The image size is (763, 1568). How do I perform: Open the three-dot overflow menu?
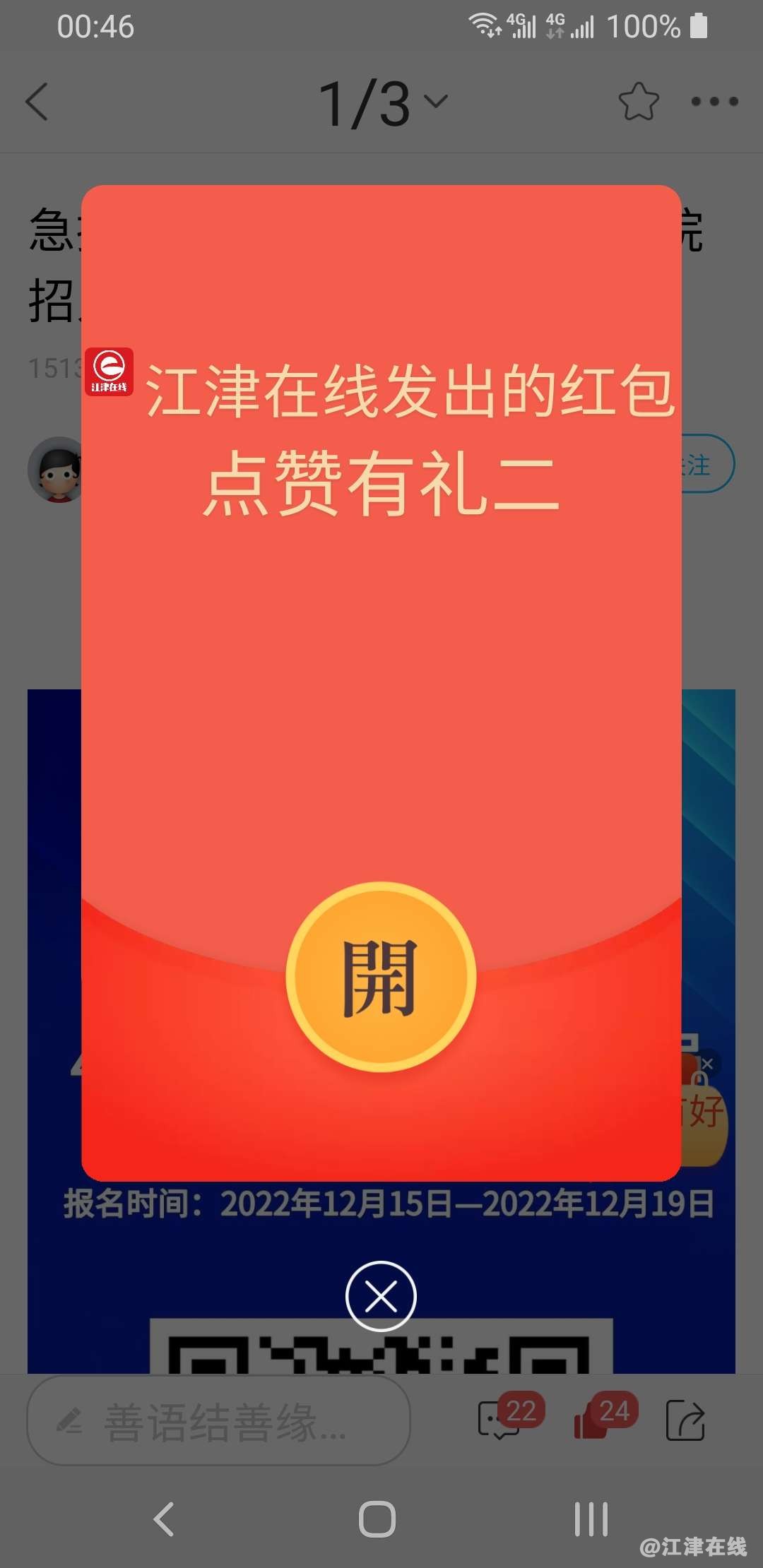tap(714, 102)
